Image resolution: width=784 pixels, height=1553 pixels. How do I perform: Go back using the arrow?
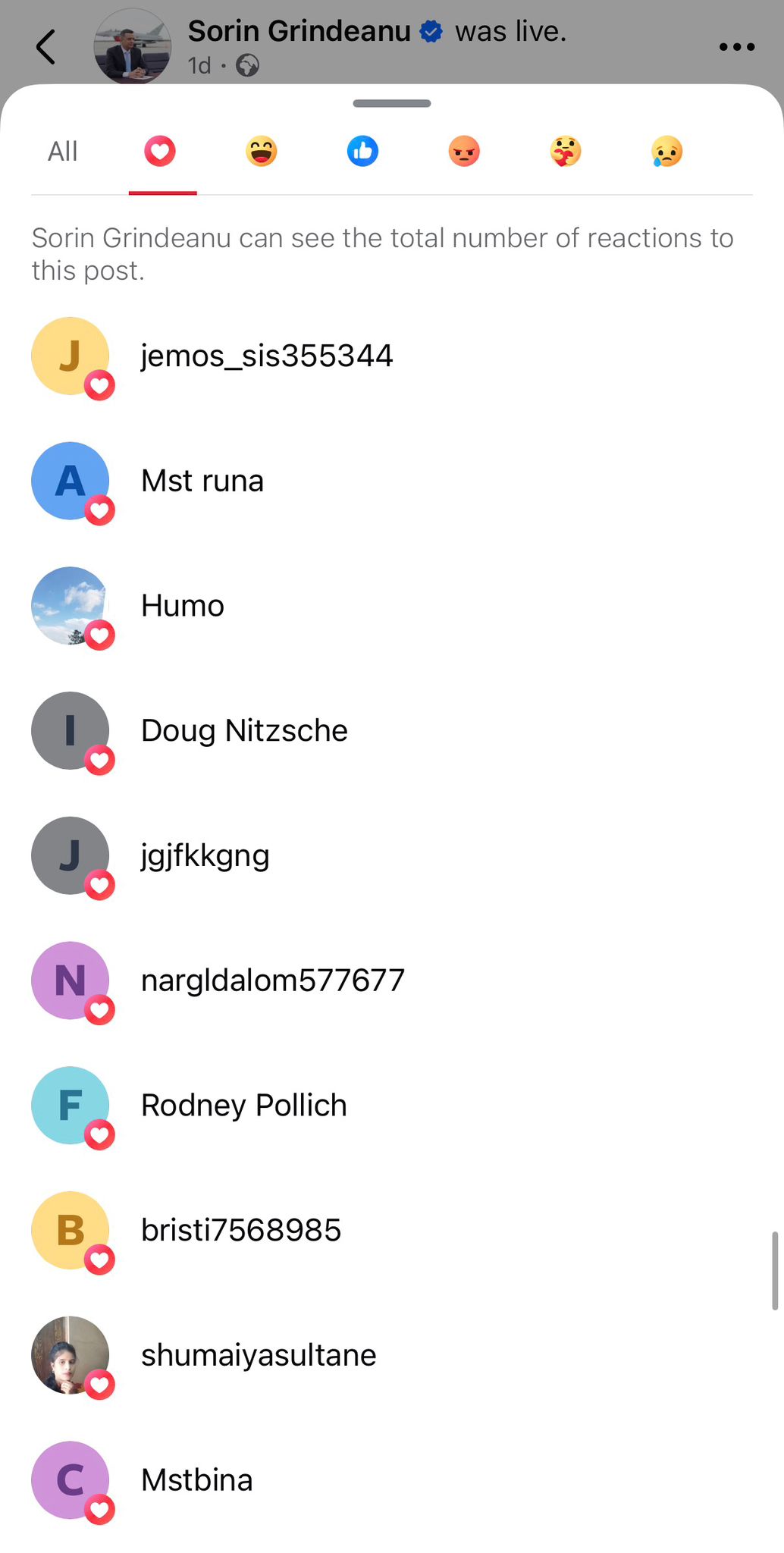46,47
